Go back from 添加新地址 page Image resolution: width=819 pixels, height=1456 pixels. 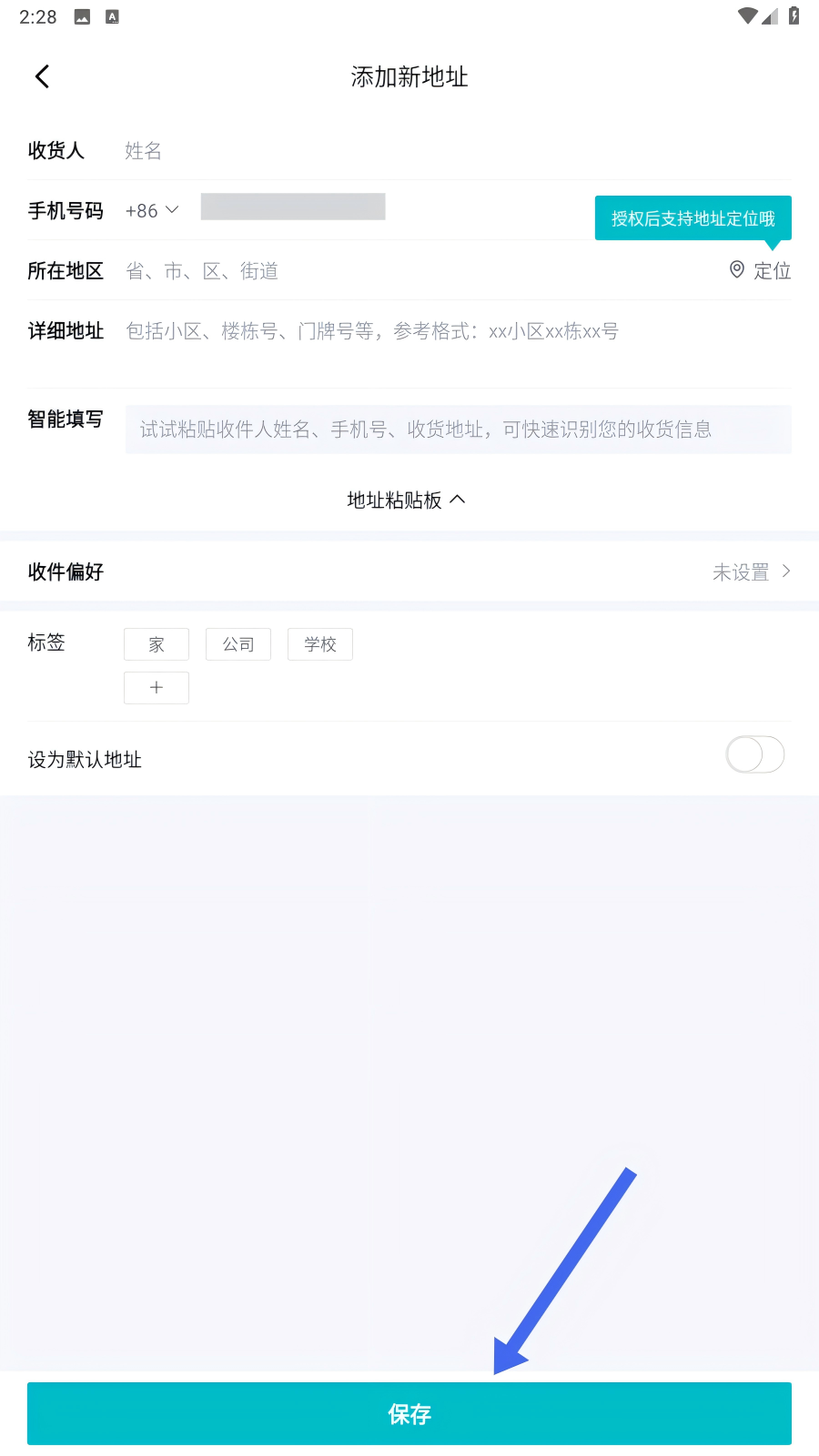click(x=42, y=76)
